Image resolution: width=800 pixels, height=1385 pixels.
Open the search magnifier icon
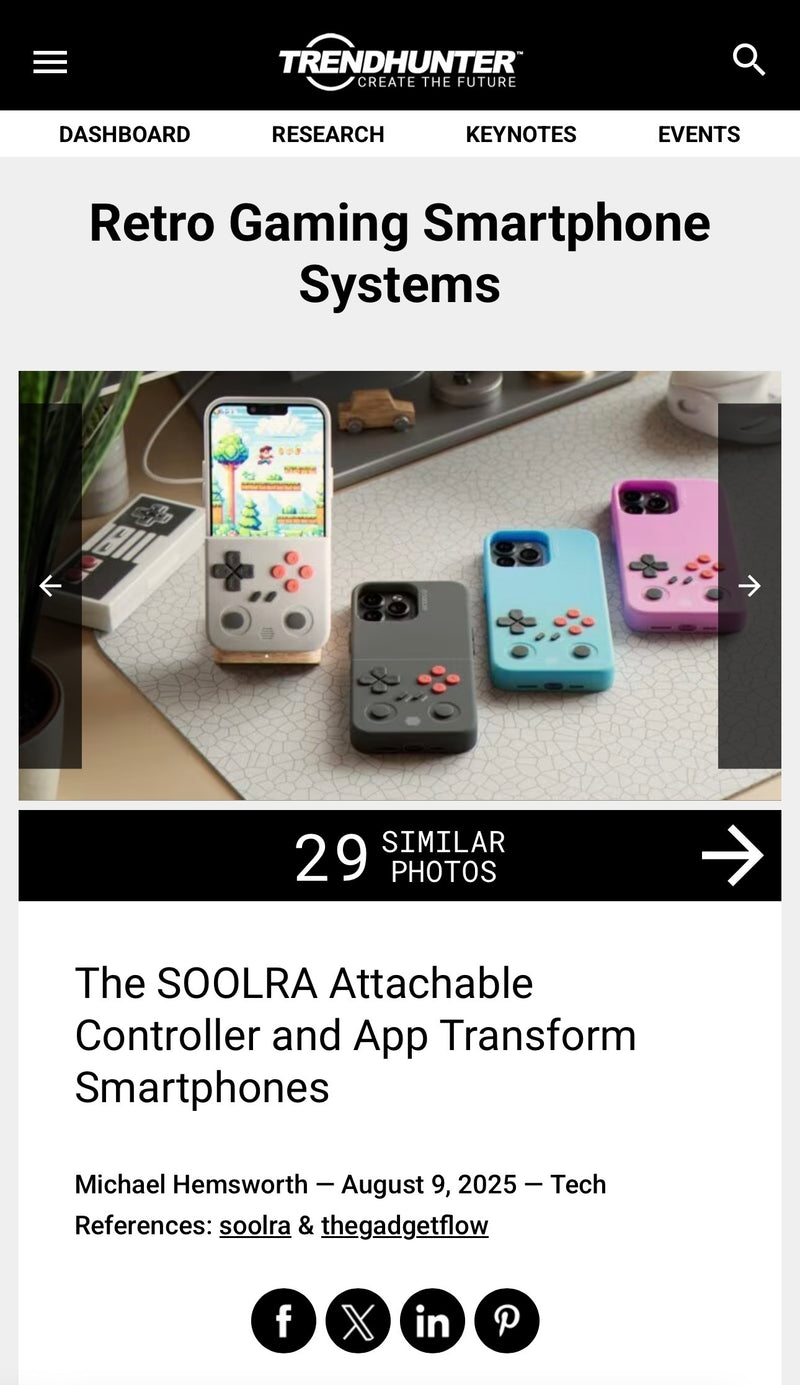[x=749, y=60]
